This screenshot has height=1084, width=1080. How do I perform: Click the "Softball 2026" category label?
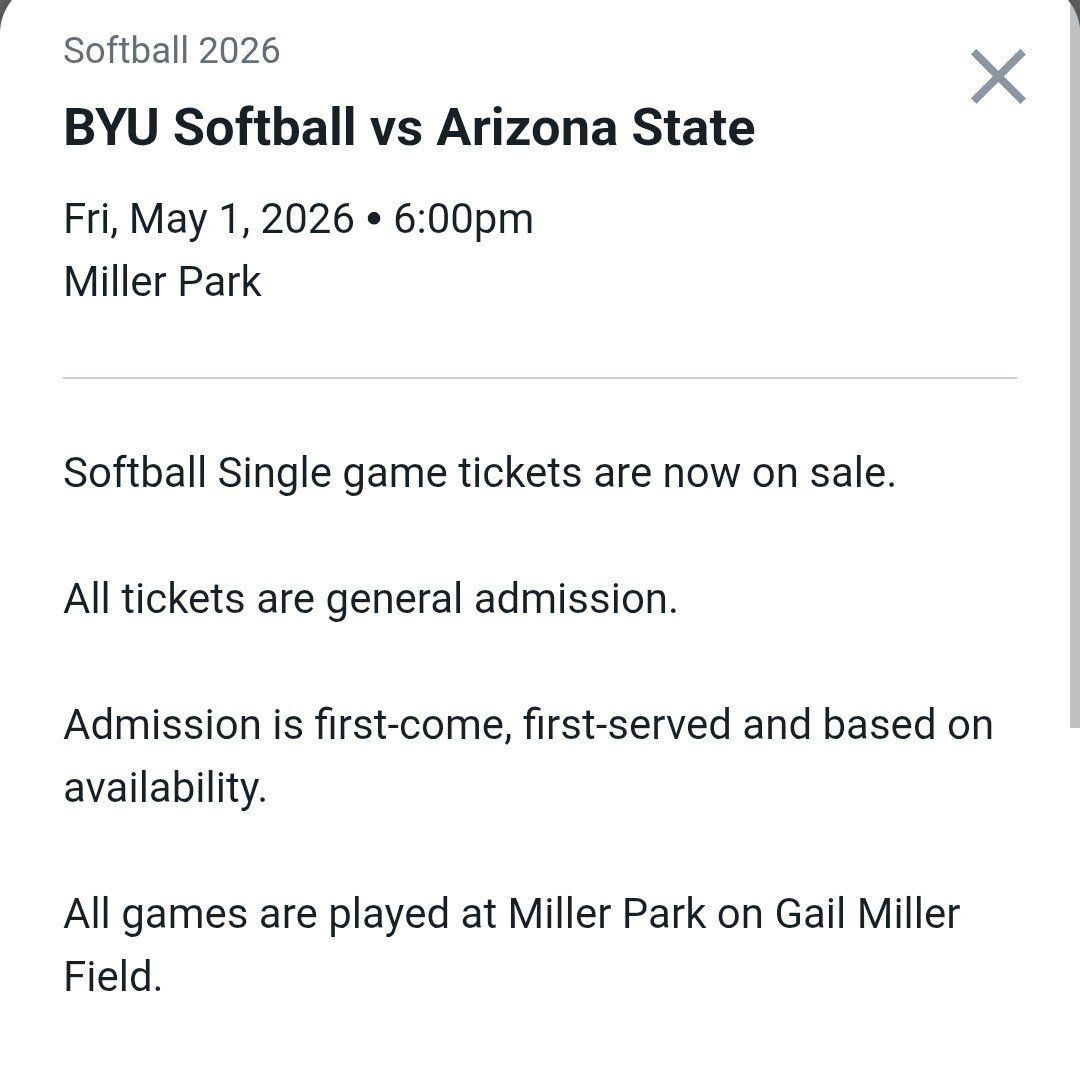170,50
